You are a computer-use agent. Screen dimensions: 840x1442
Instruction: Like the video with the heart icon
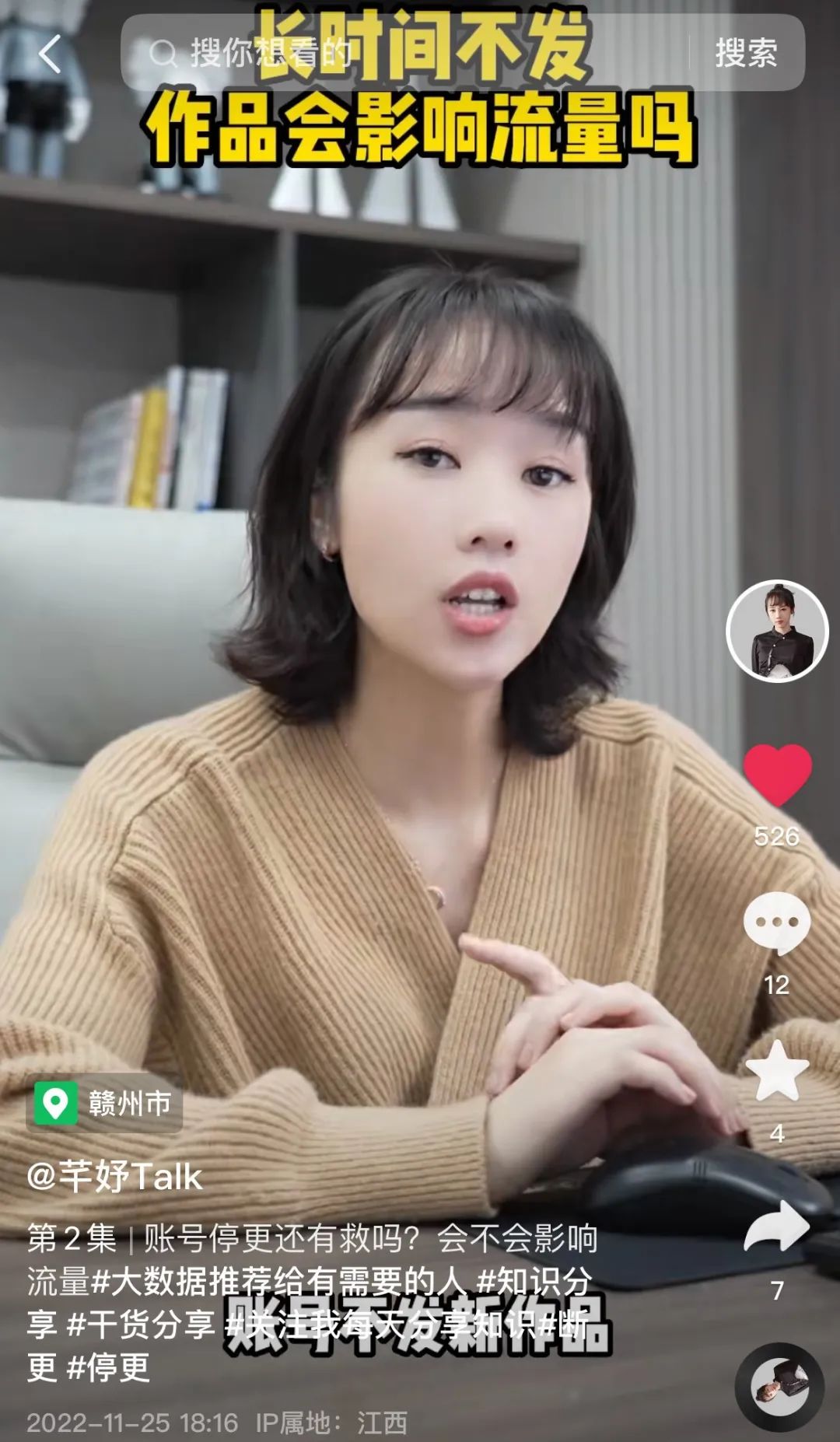(777, 774)
